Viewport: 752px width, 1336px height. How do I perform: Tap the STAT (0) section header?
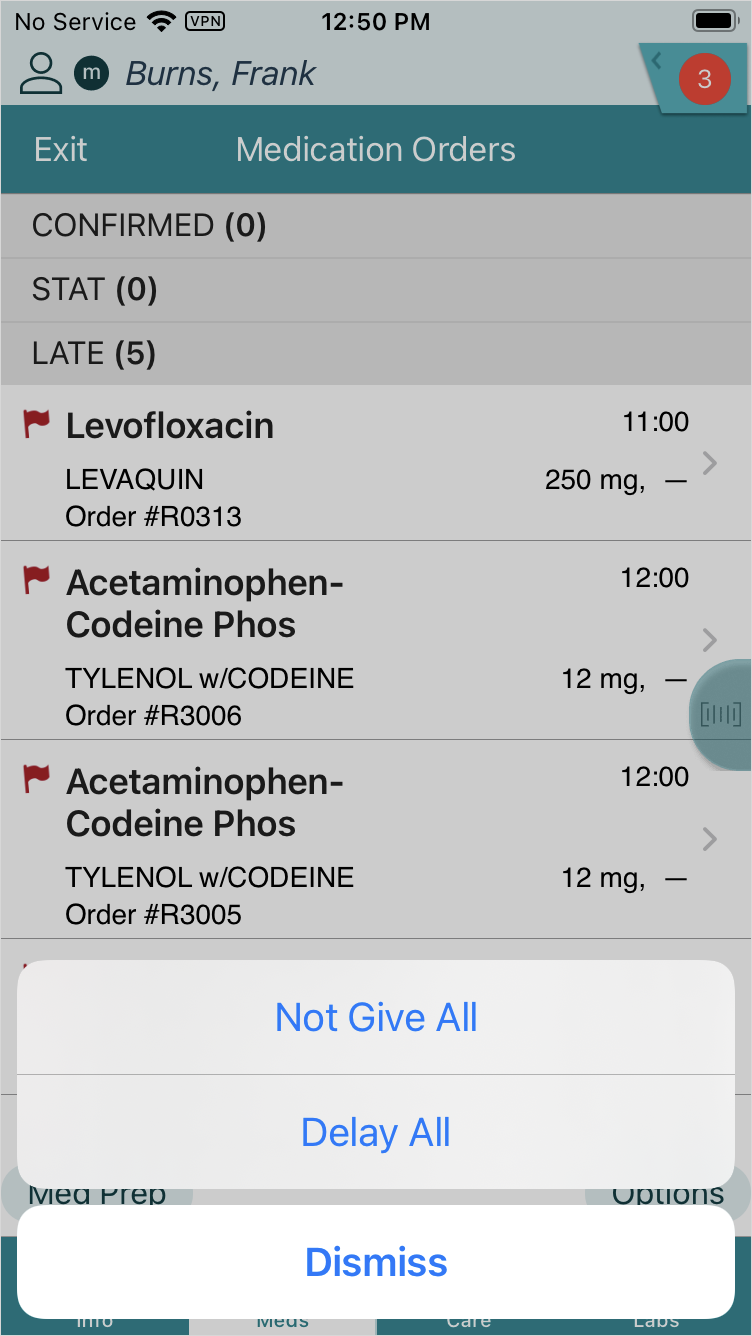376,289
